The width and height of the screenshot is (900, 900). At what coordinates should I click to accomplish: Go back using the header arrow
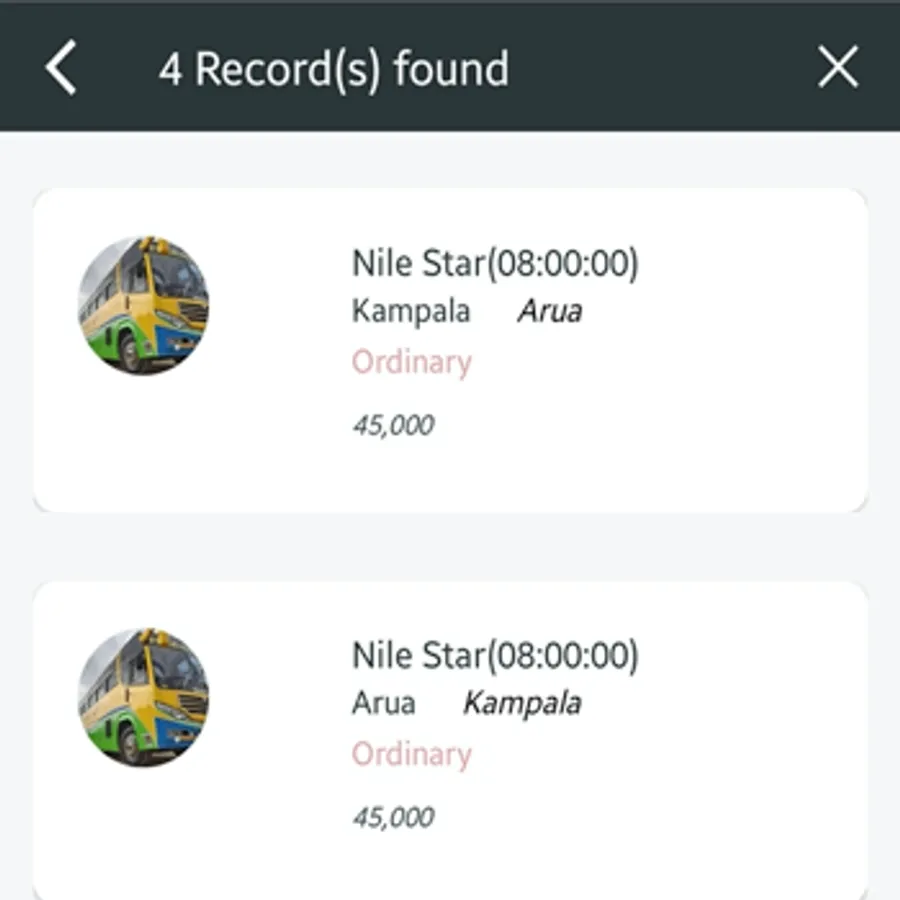tap(61, 69)
